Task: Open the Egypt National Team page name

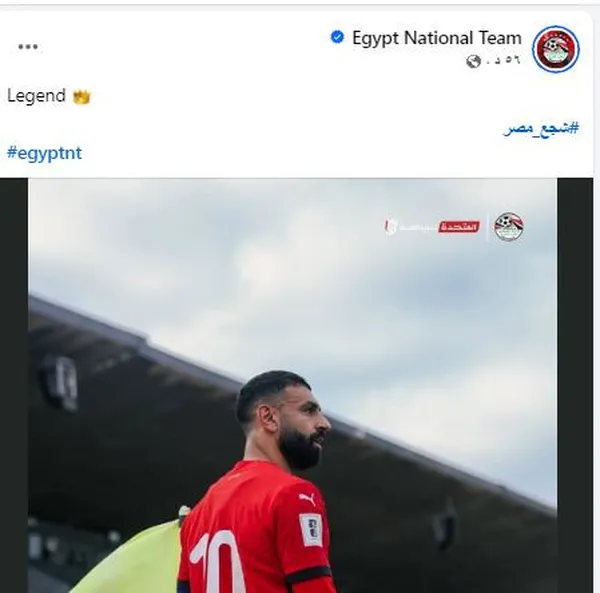Action: pos(436,38)
